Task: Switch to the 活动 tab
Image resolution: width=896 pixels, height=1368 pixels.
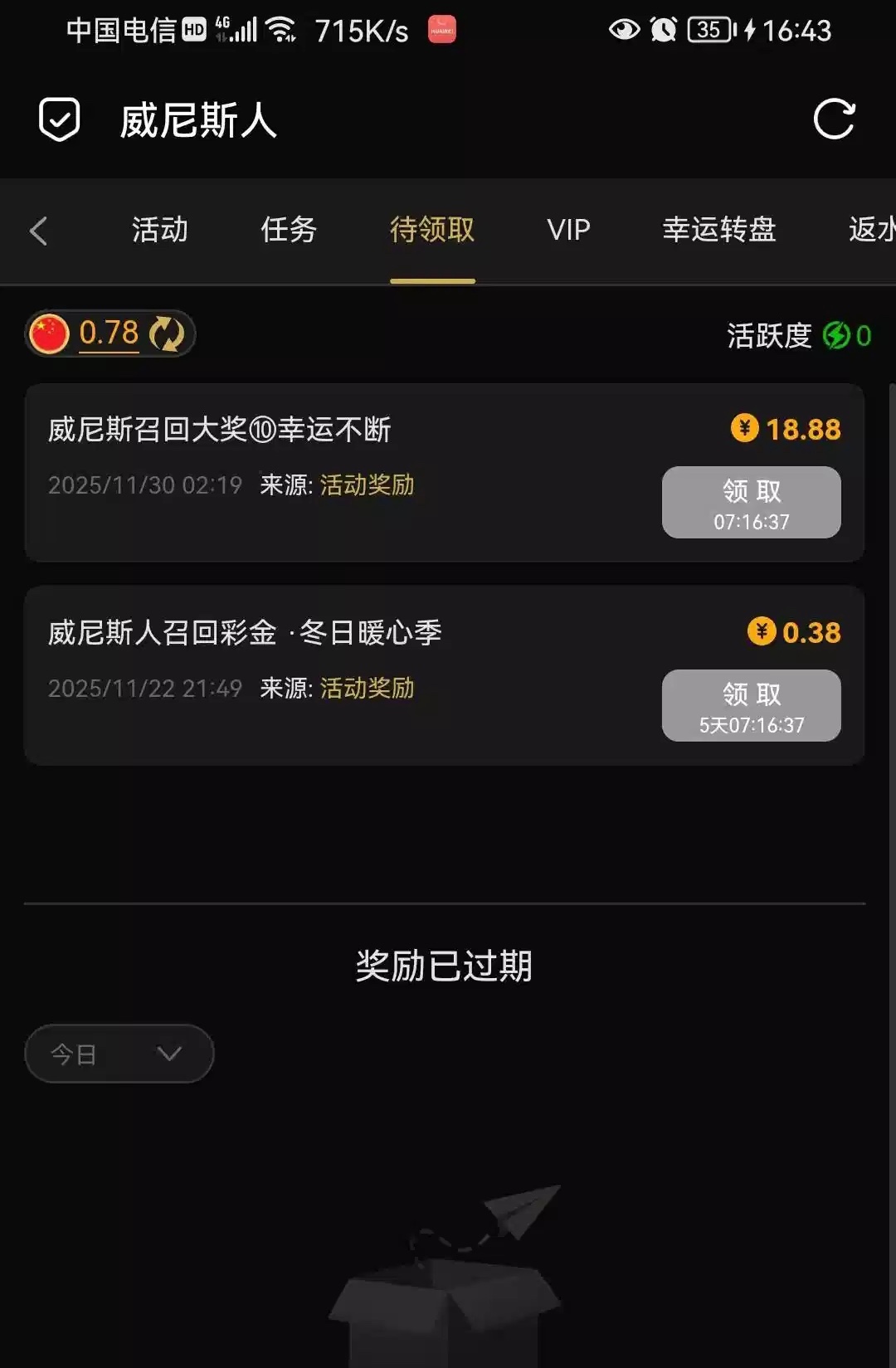Action: click(160, 230)
